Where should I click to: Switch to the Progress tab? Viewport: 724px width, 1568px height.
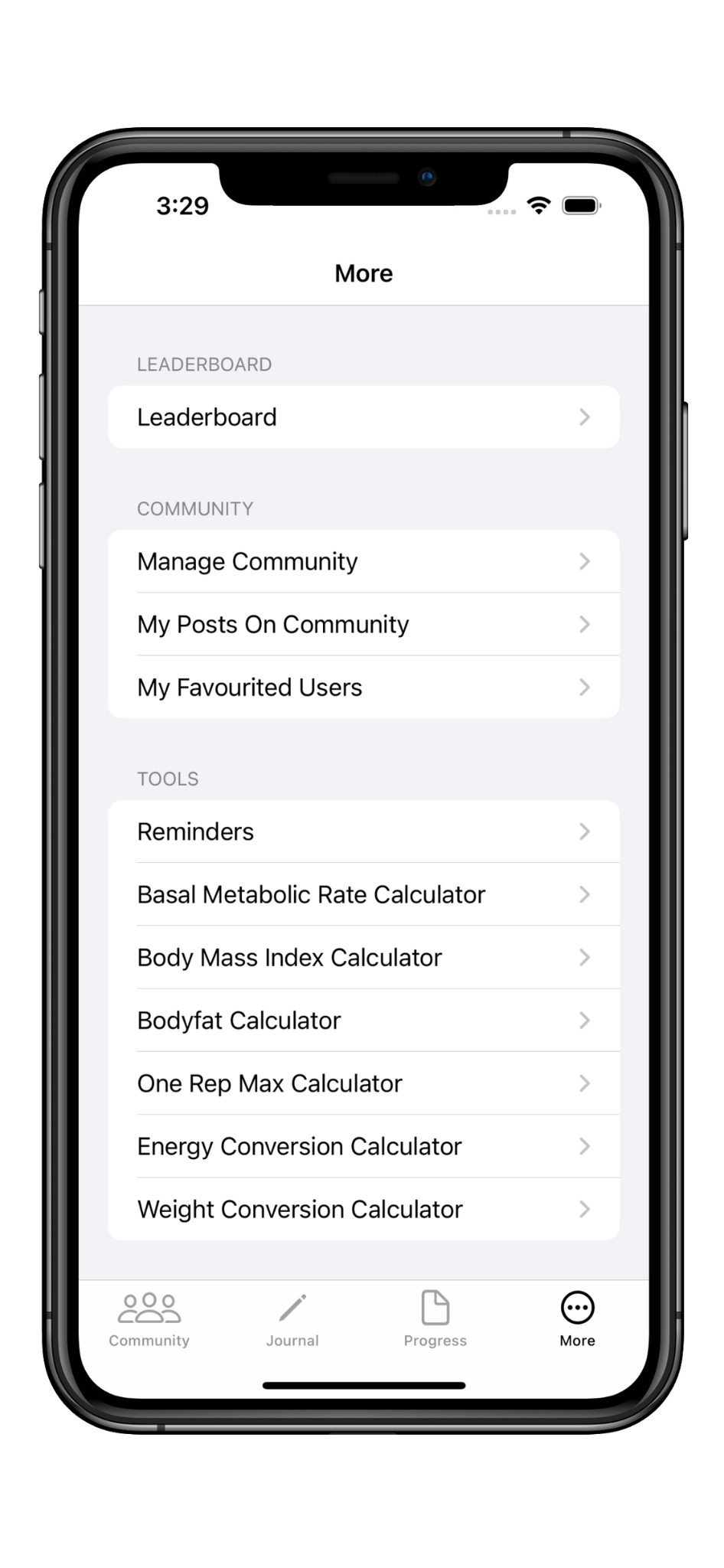[x=435, y=1318]
